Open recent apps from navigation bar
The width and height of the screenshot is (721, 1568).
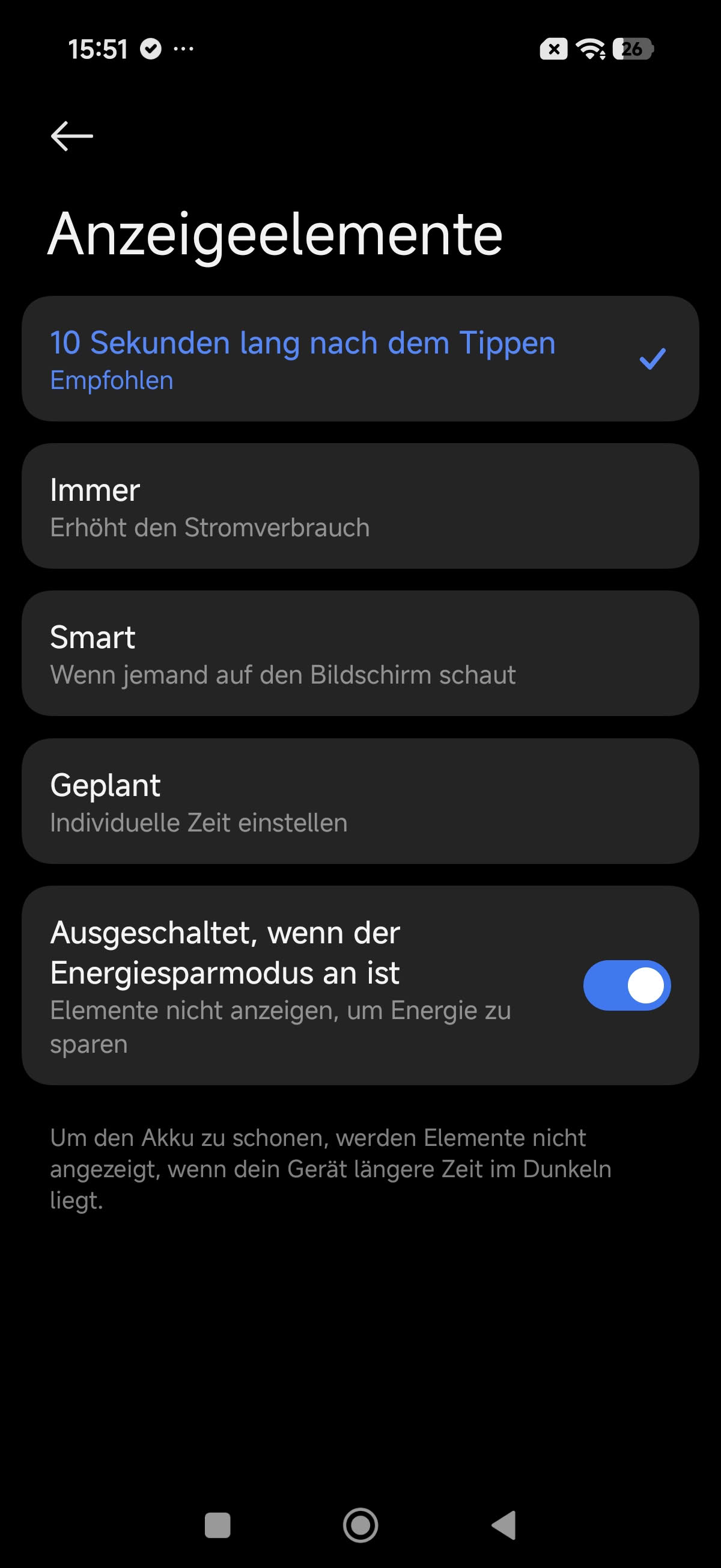coord(218,1525)
